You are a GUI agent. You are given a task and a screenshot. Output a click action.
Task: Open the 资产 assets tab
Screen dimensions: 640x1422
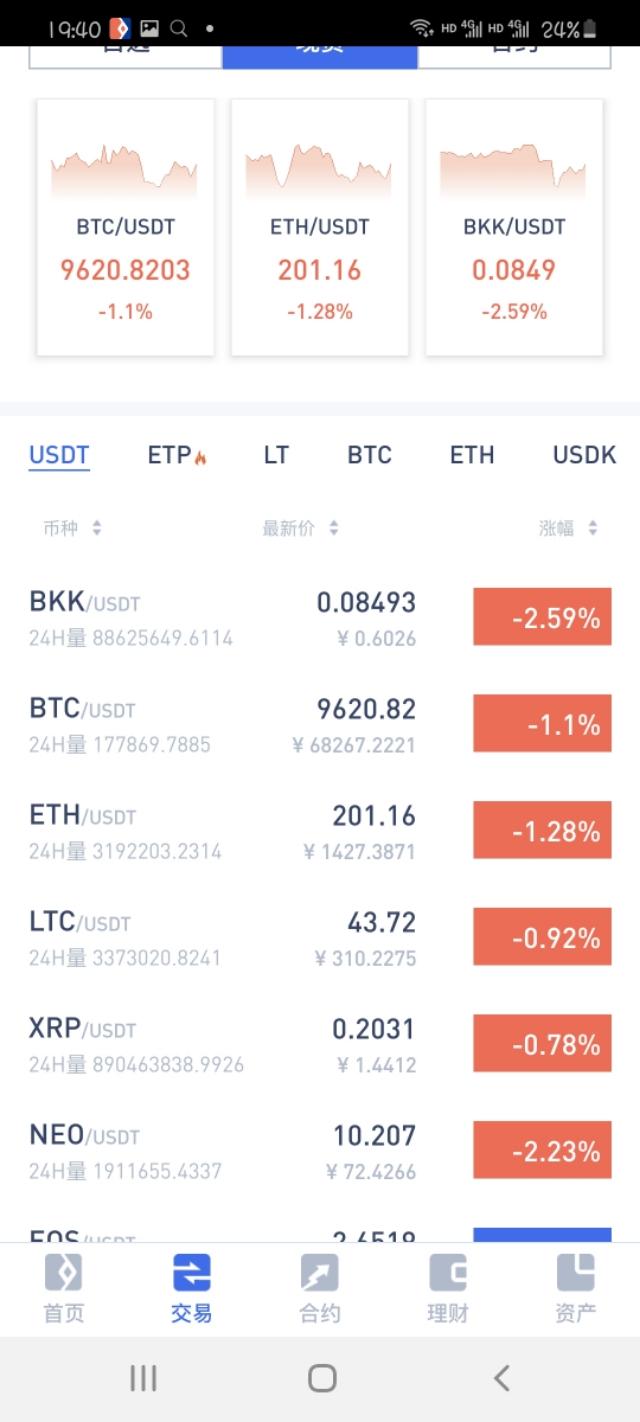(x=575, y=1288)
